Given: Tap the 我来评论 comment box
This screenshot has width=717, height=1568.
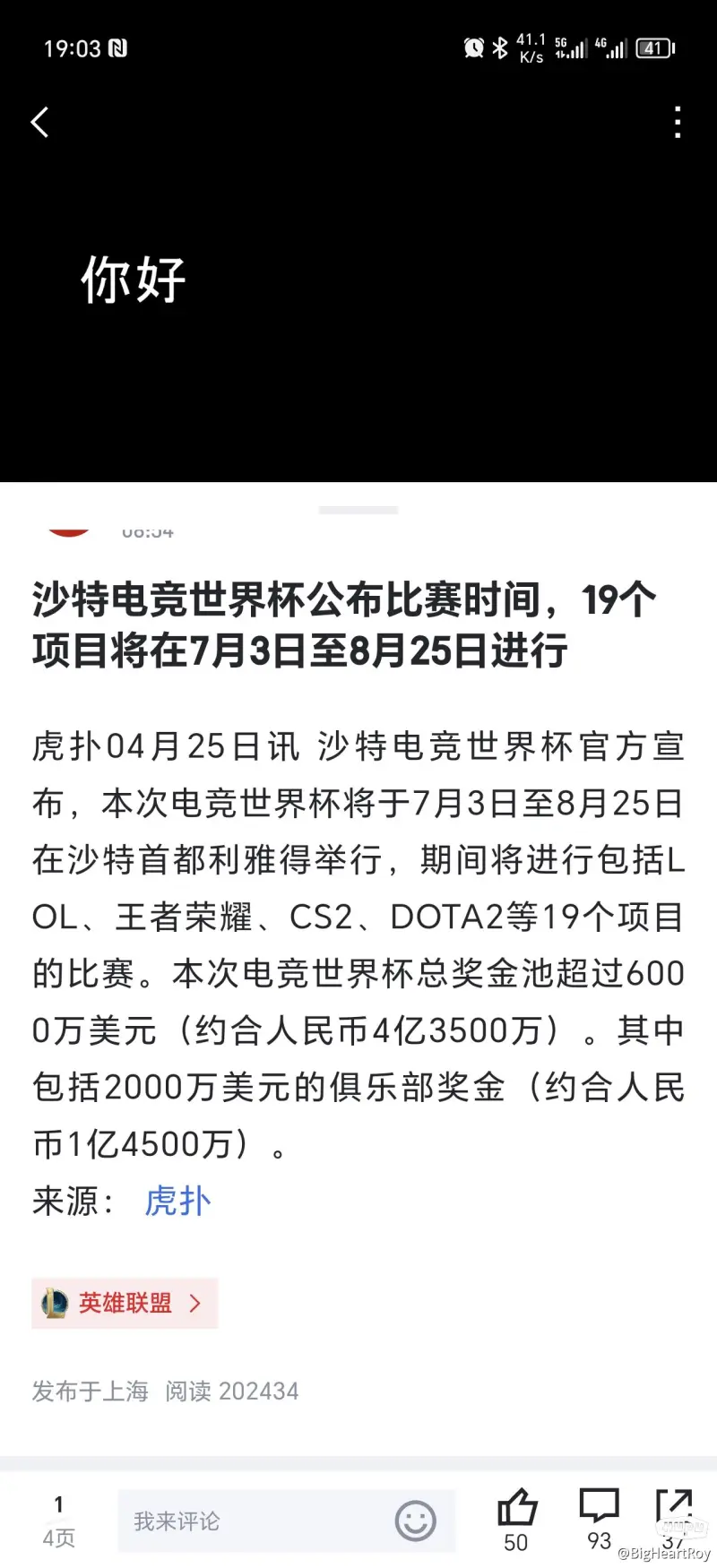Looking at the screenshot, I should pos(251,1521).
